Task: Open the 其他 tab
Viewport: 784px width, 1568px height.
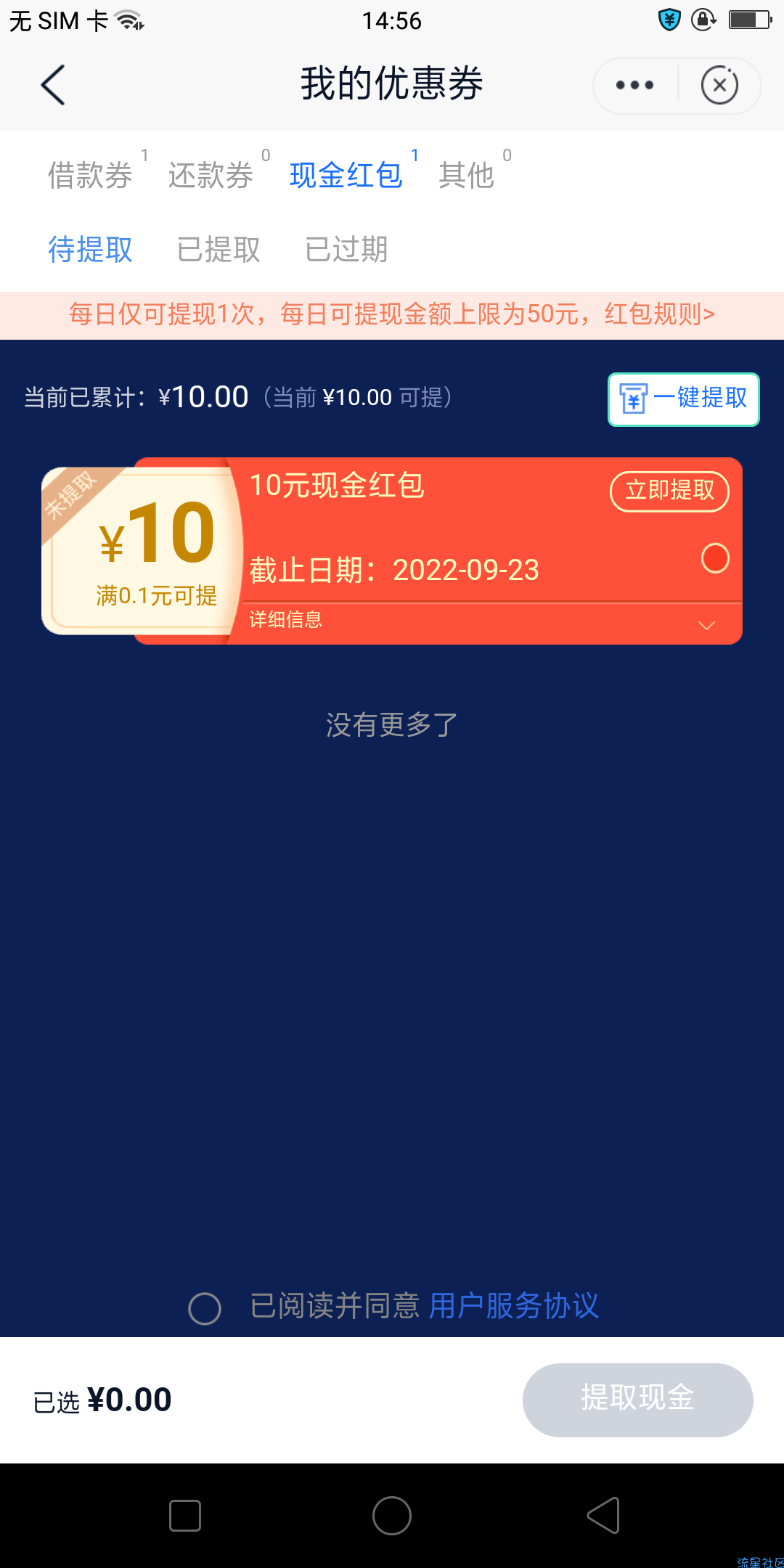Action: [x=466, y=175]
